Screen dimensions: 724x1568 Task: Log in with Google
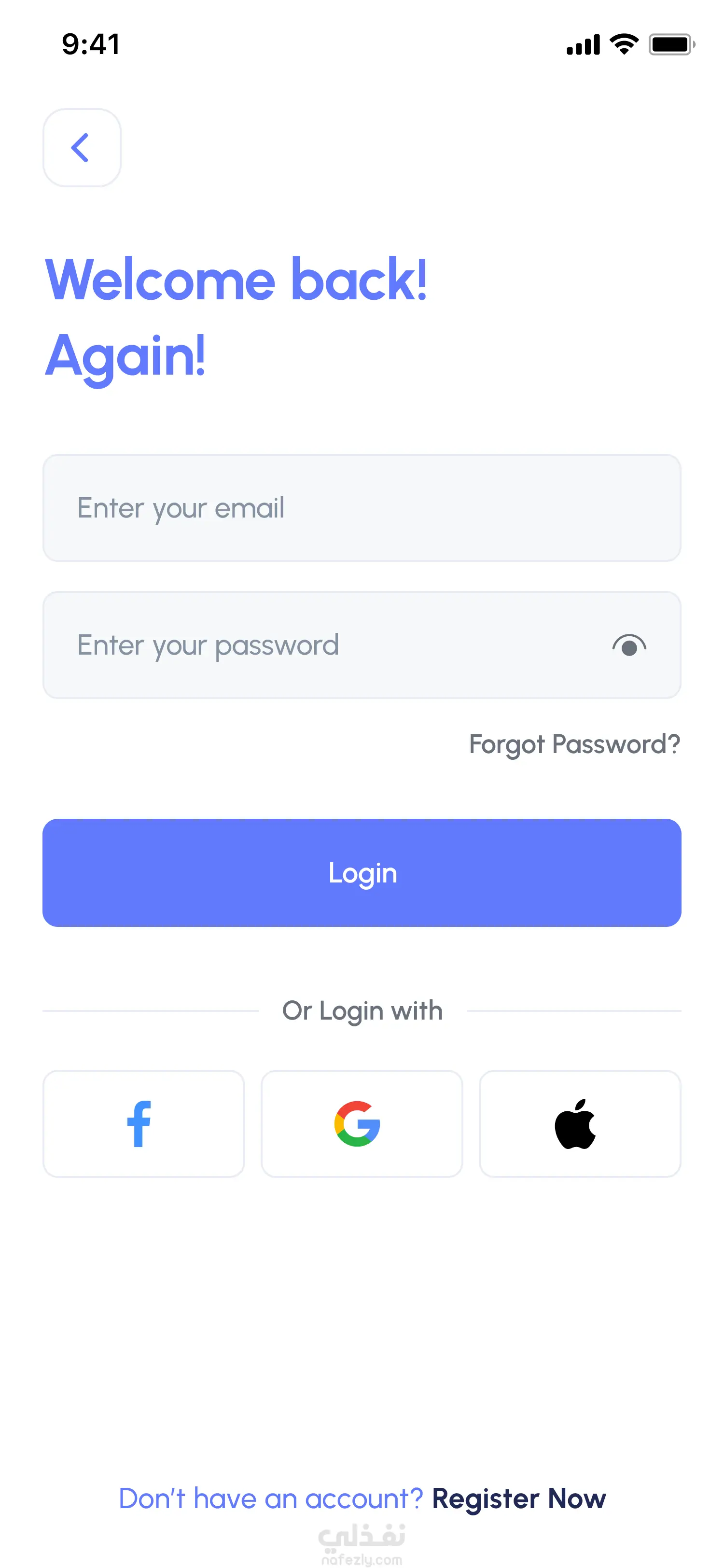tap(362, 1124)
